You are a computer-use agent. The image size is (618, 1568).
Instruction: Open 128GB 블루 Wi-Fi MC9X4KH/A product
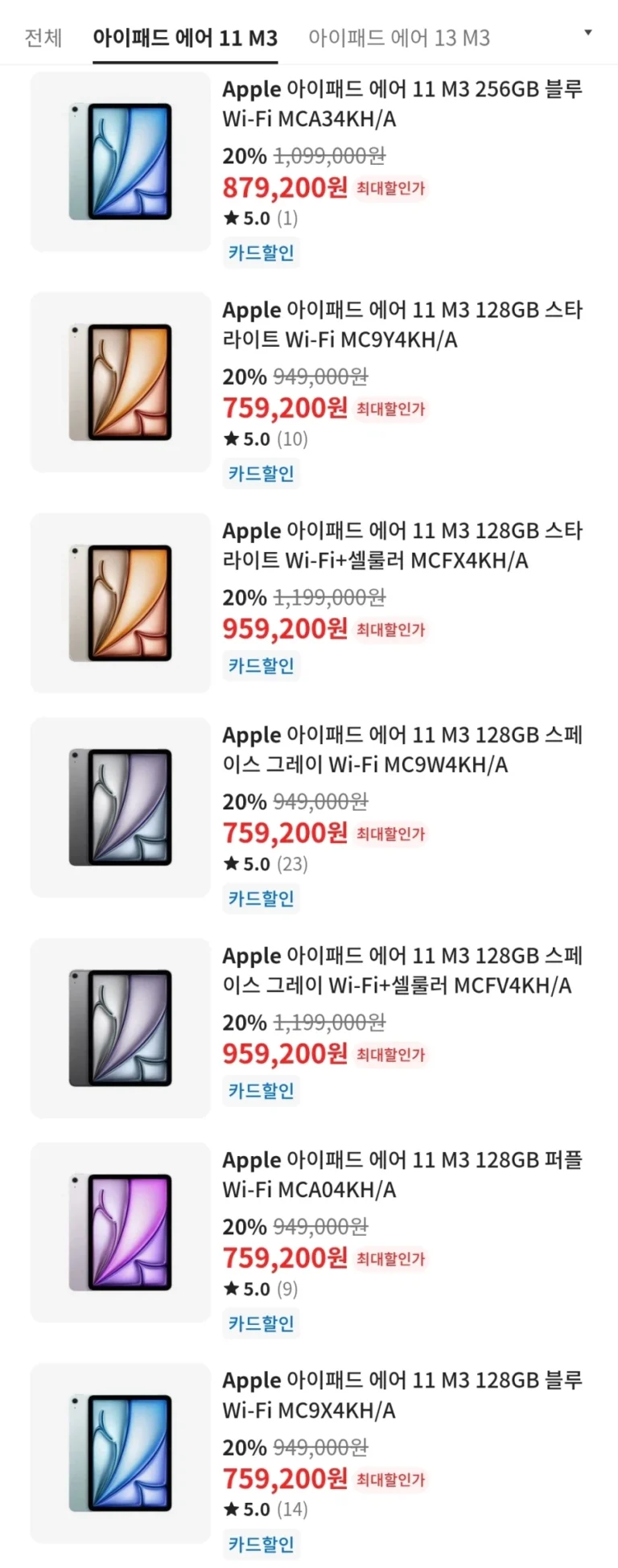pos(401,1395)
